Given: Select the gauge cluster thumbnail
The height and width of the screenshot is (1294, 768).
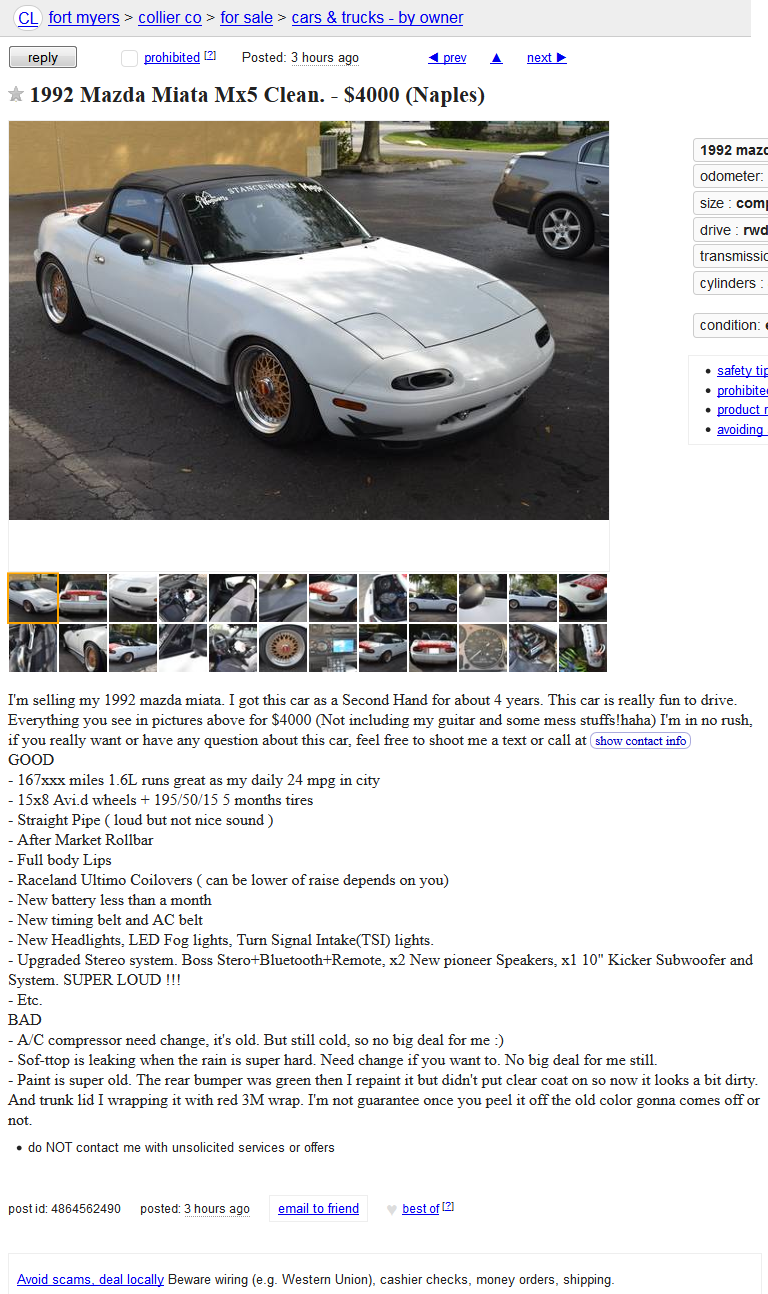Looking at the screenshot, I should [x=483, y=648].
